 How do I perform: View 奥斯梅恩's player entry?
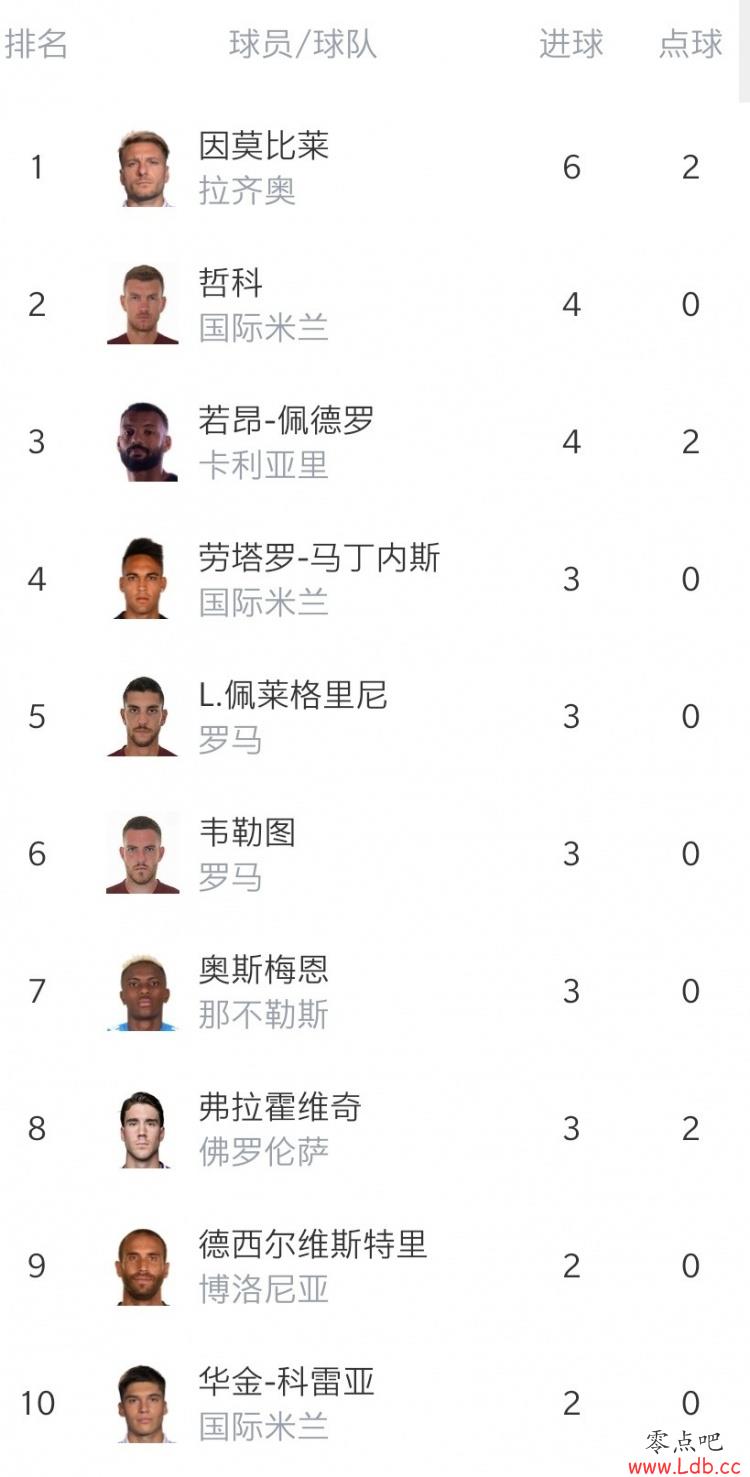[375, 992]
